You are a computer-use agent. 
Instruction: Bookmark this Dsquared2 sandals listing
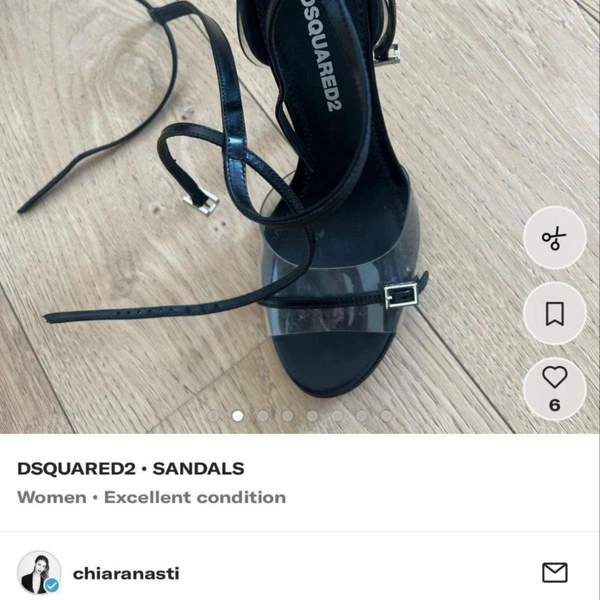[x=554, y=314]
